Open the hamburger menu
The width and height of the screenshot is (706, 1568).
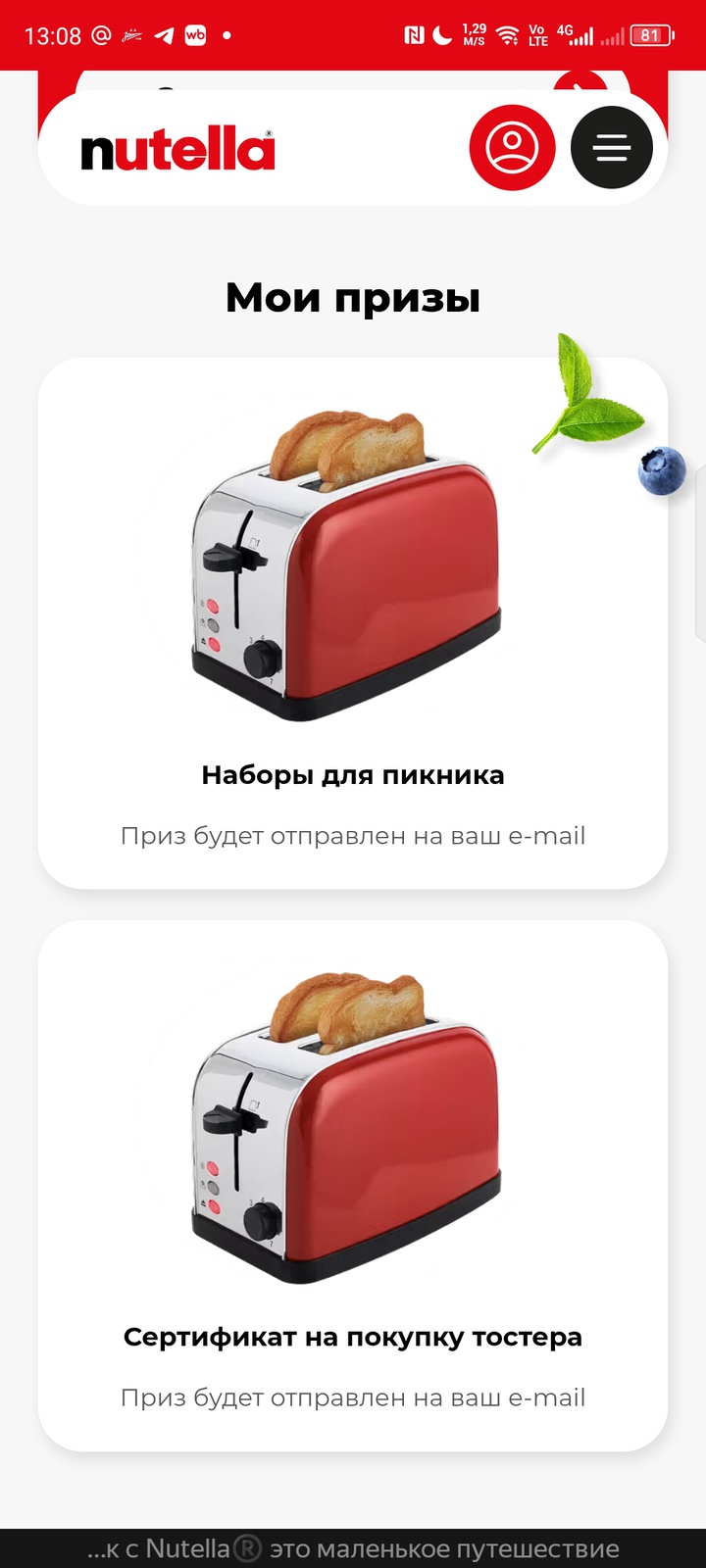(612, 148)
